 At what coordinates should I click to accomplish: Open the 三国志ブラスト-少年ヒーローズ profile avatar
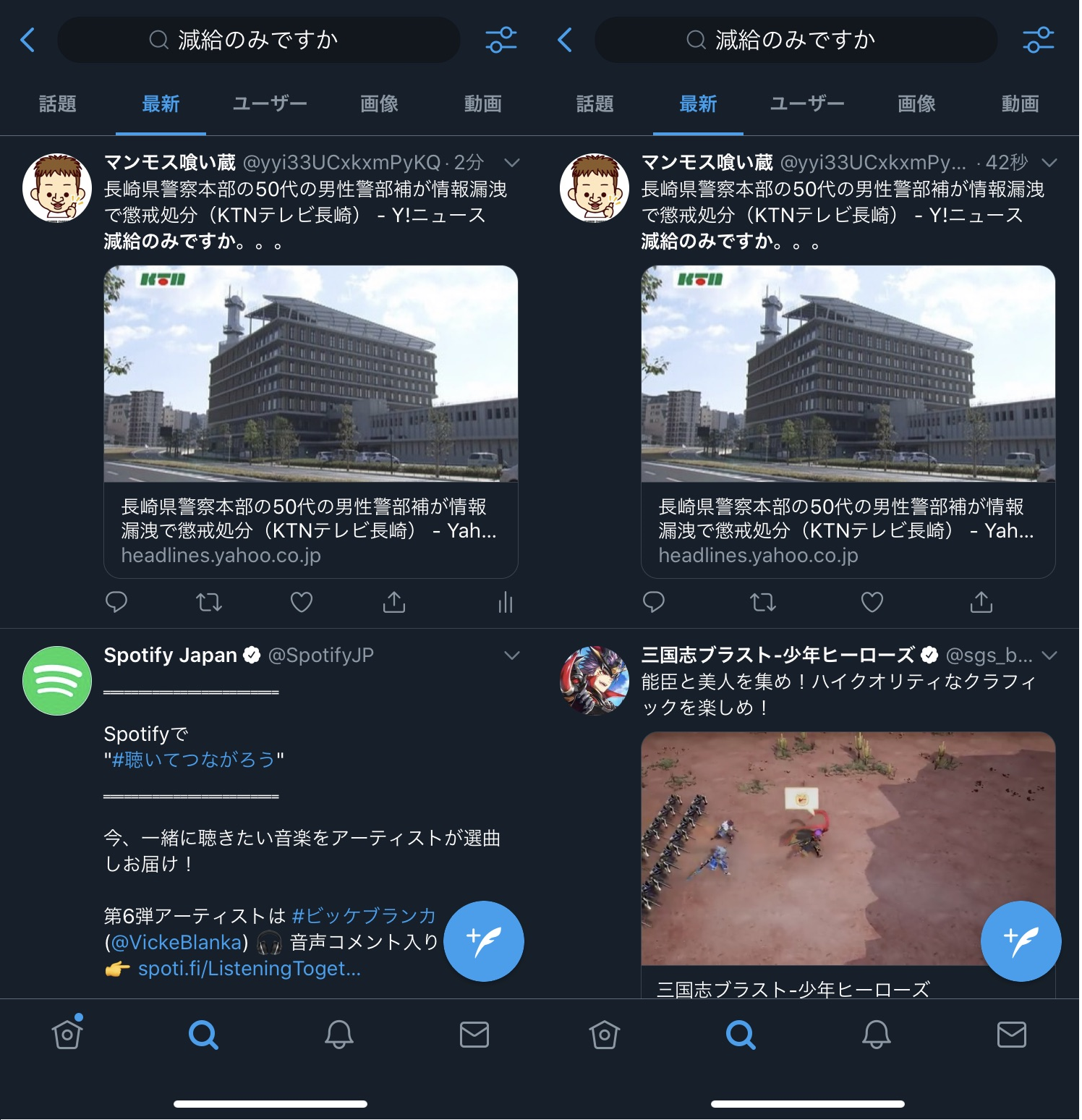click(595, 681)
